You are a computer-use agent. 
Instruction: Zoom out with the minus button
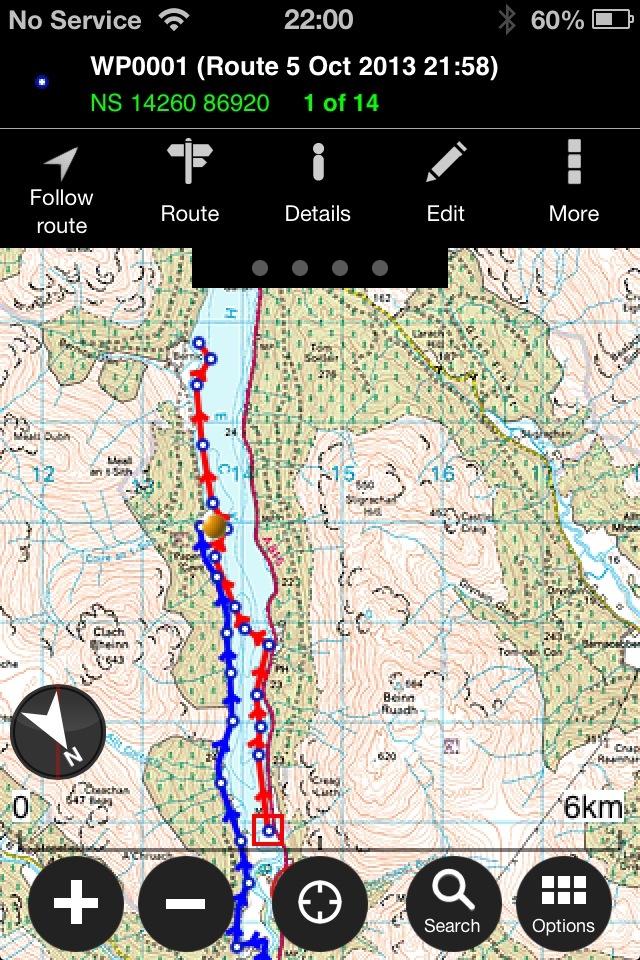(186, 904)
